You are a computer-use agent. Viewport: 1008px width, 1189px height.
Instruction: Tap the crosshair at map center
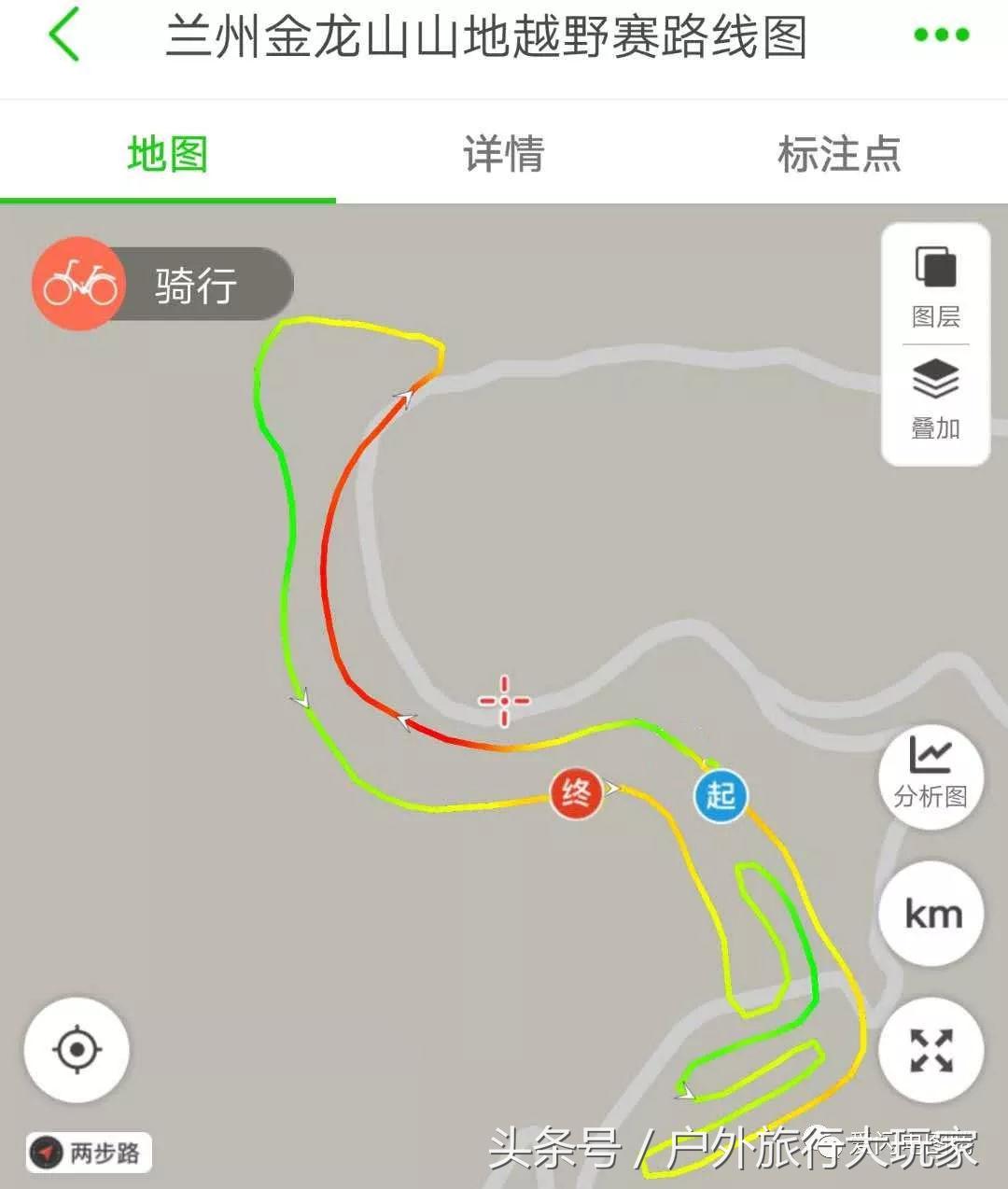coord(504,701)
